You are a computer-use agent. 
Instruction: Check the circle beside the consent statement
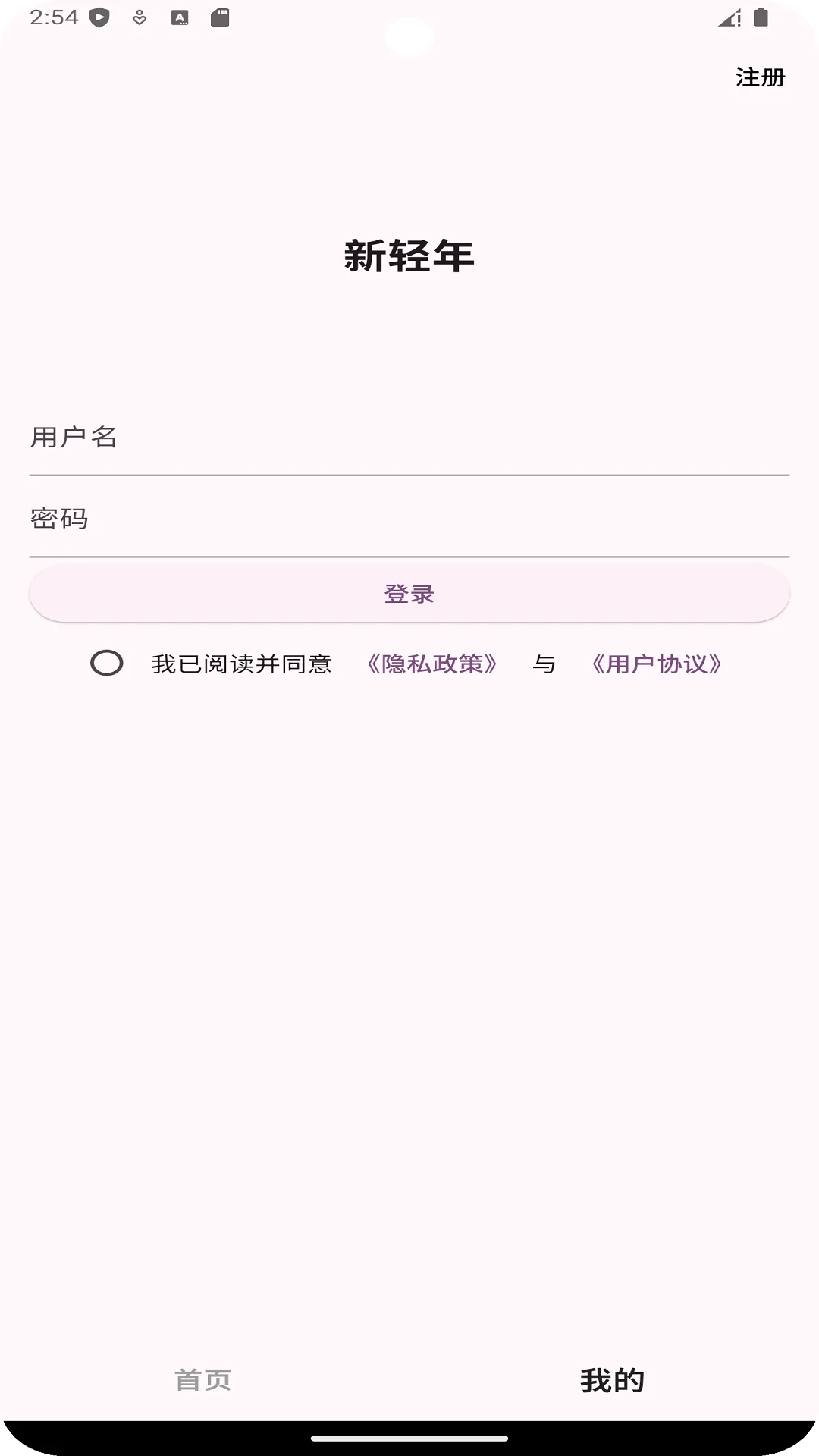pos(107,664)
